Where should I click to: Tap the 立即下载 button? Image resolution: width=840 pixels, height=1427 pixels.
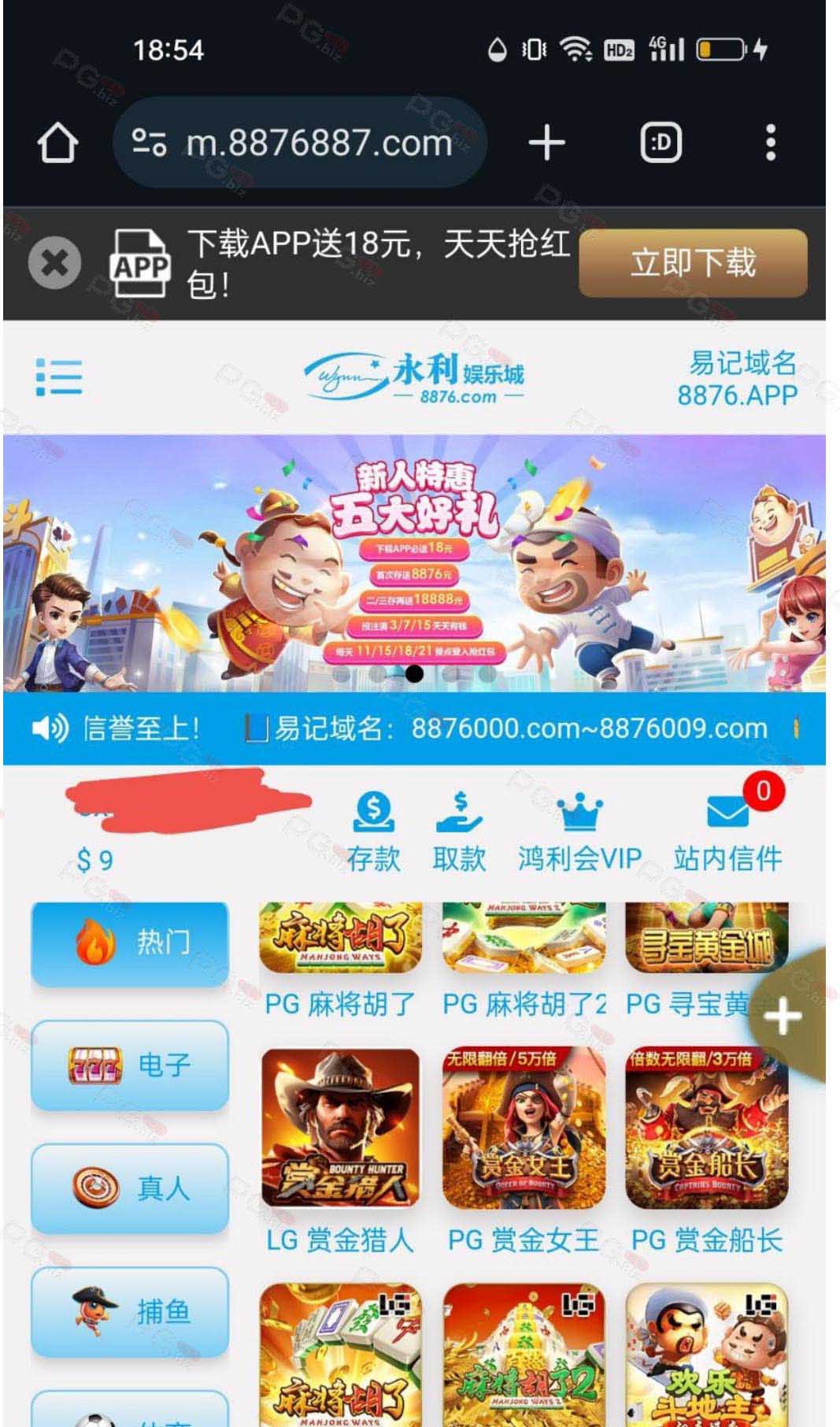(x=694, y=263)
